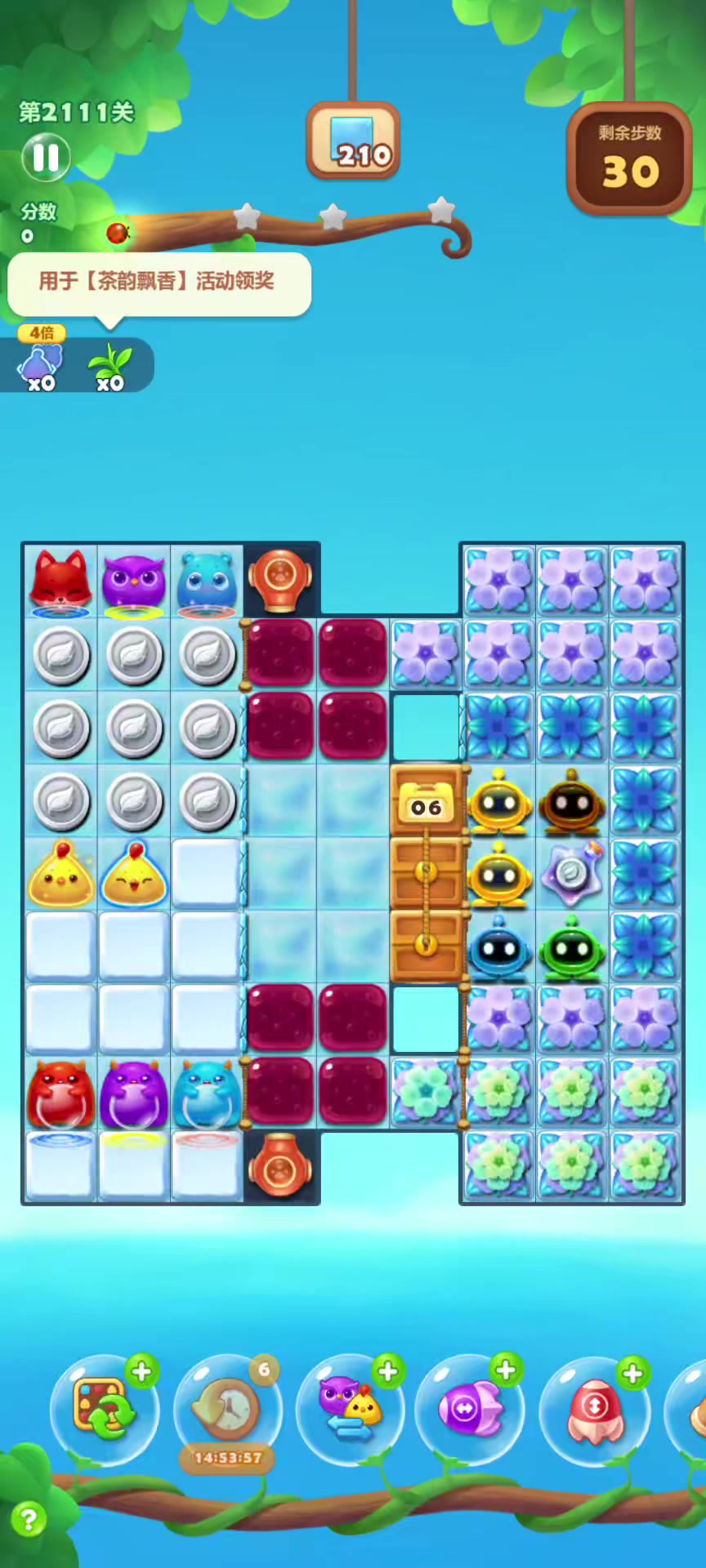The image size is (706, 1568).
Task: Open the green question mark help
Action: [x=29, y=1519]
